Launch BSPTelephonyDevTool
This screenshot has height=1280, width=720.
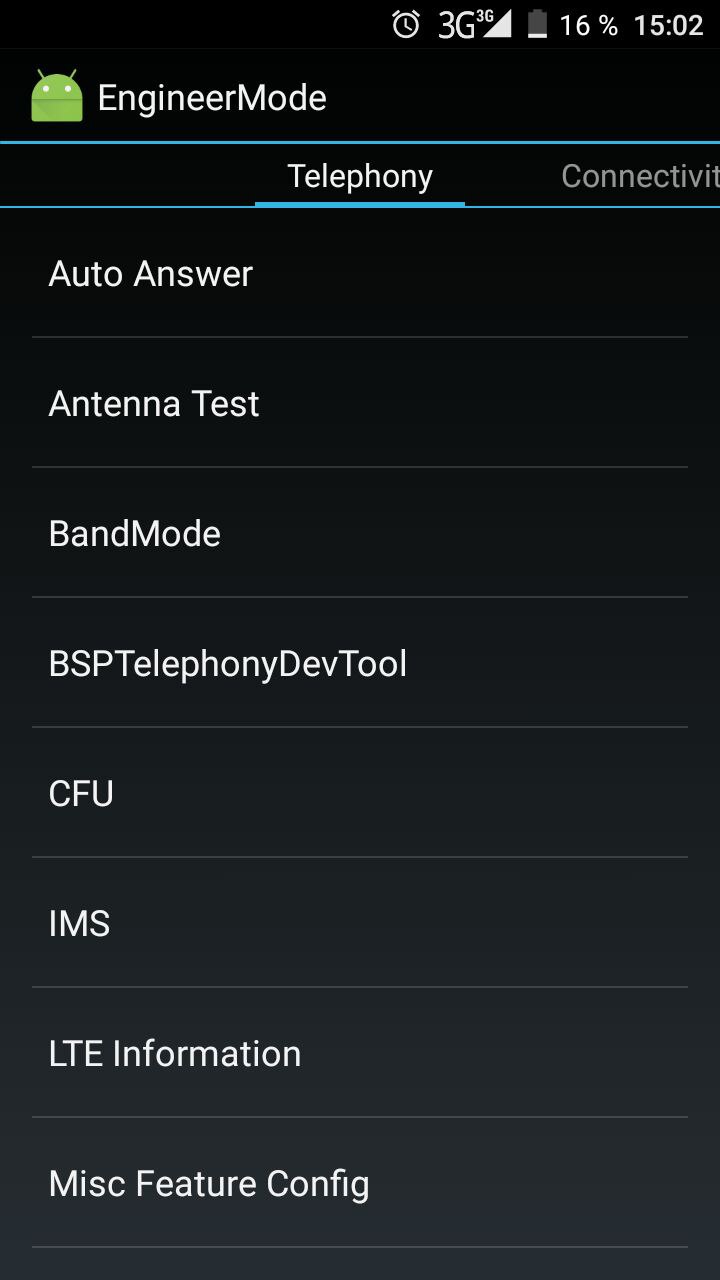[360, 664]
